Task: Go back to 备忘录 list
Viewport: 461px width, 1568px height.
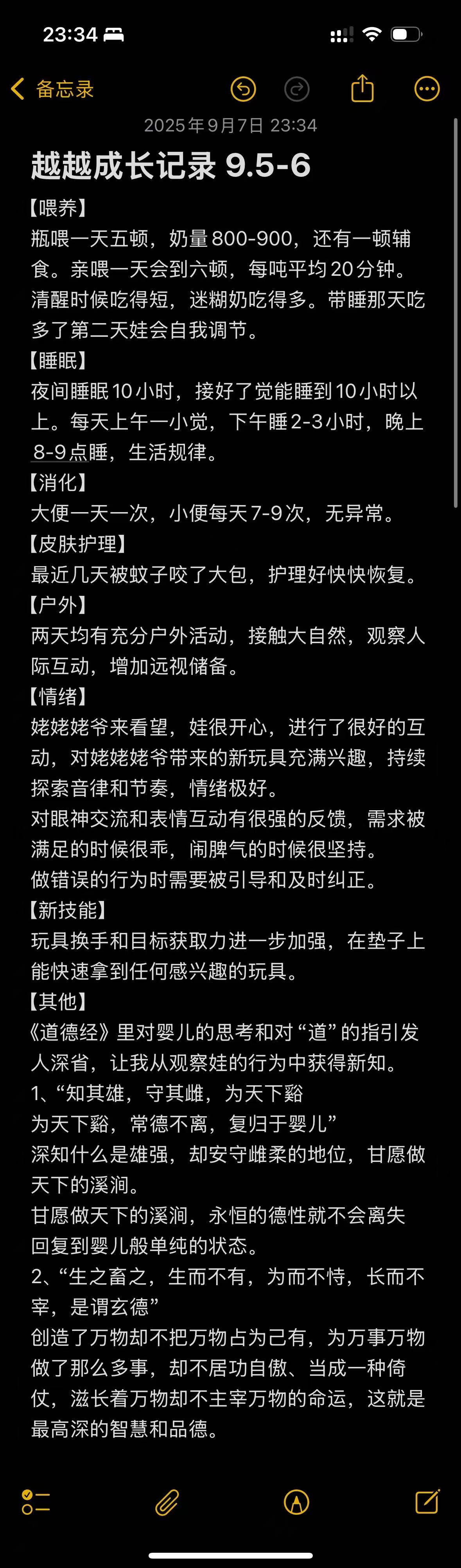Action: 52,89
